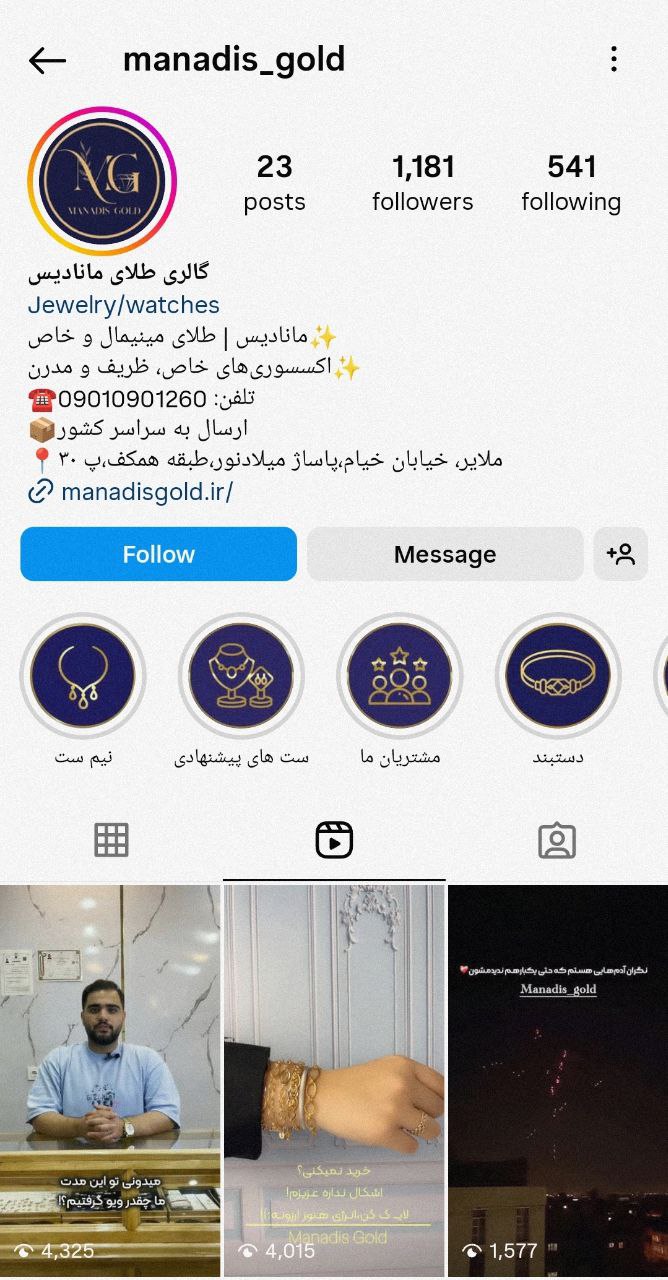Send a message to manadis_gold

(445, 554)
